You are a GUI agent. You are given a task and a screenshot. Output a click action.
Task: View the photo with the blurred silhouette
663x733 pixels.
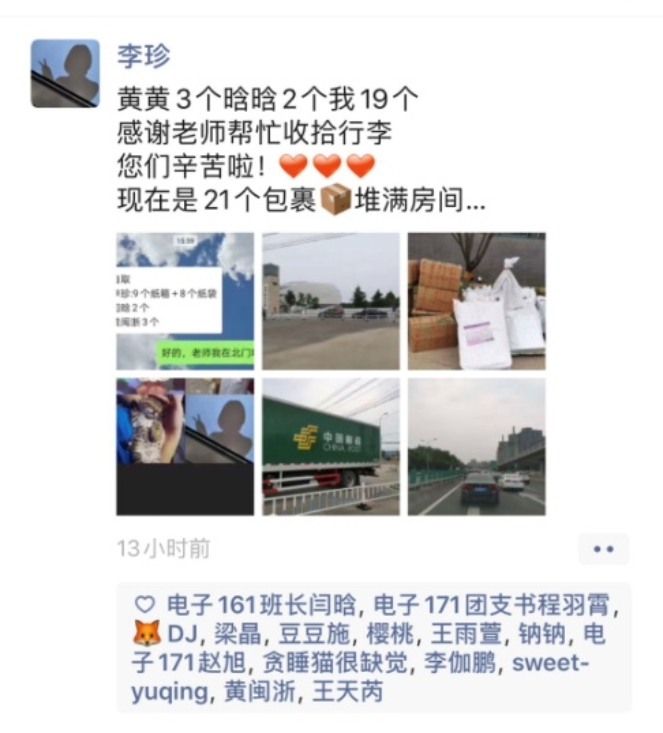[x=185, y=446]
